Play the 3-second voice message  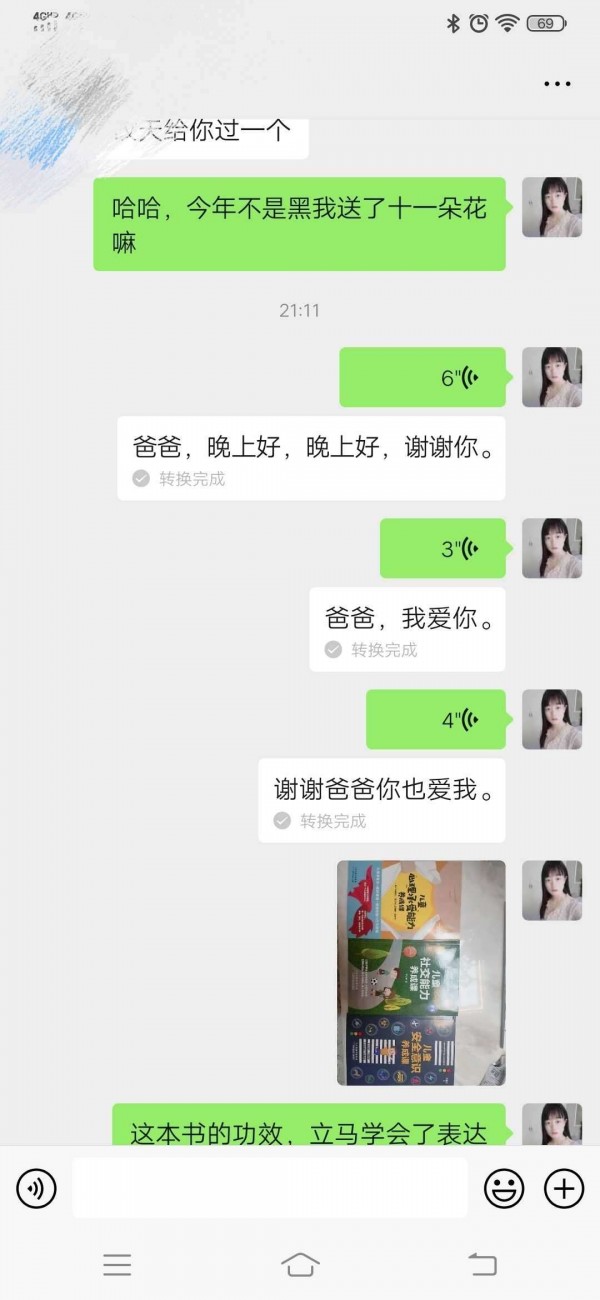[443, 548]
